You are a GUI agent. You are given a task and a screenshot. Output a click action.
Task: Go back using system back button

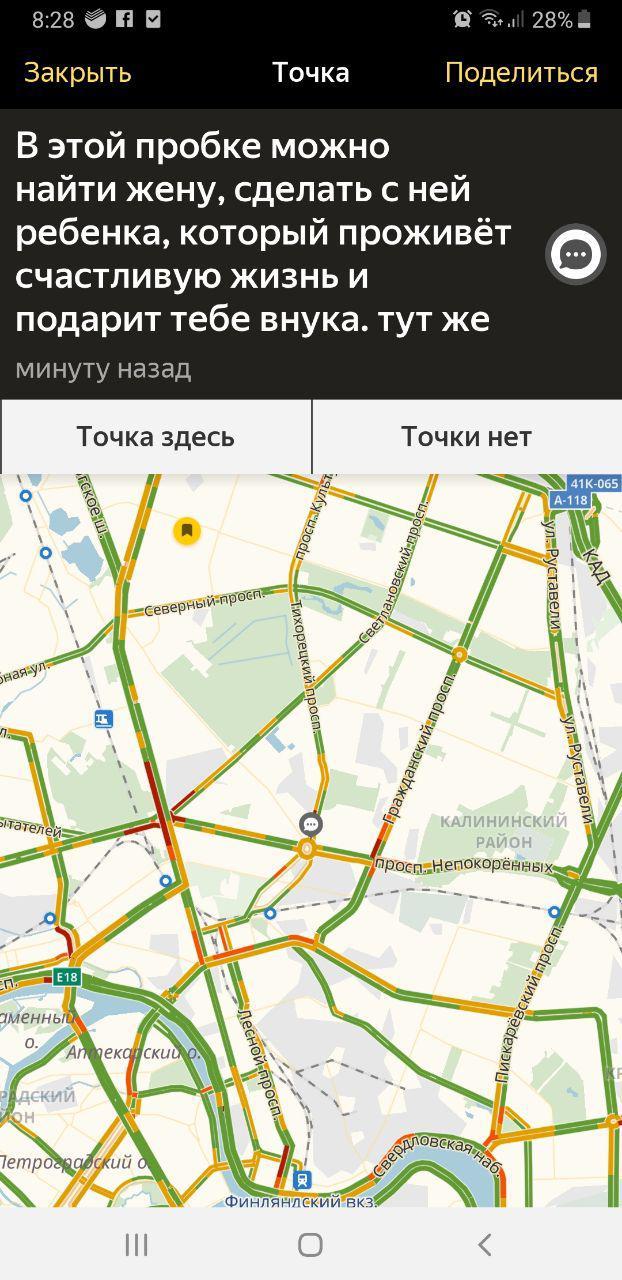click(484, 1244)
